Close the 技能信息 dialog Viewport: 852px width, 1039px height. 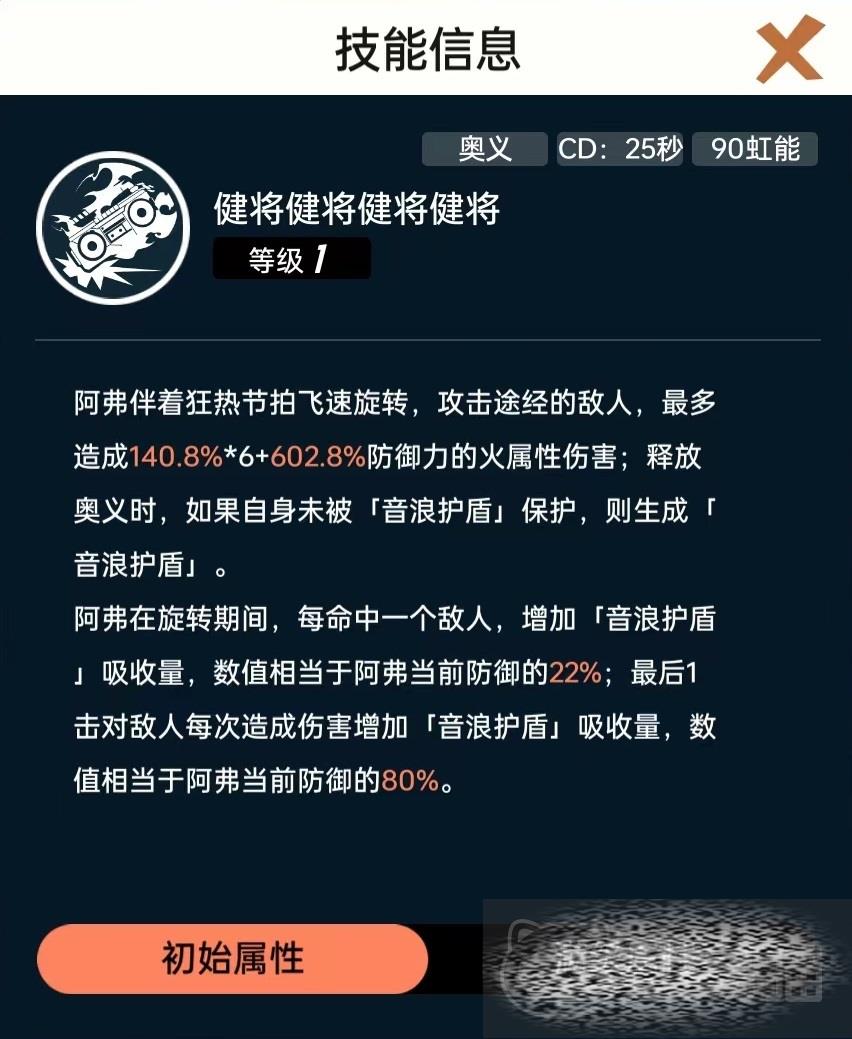pyautogui.click(x=789, y=49)
